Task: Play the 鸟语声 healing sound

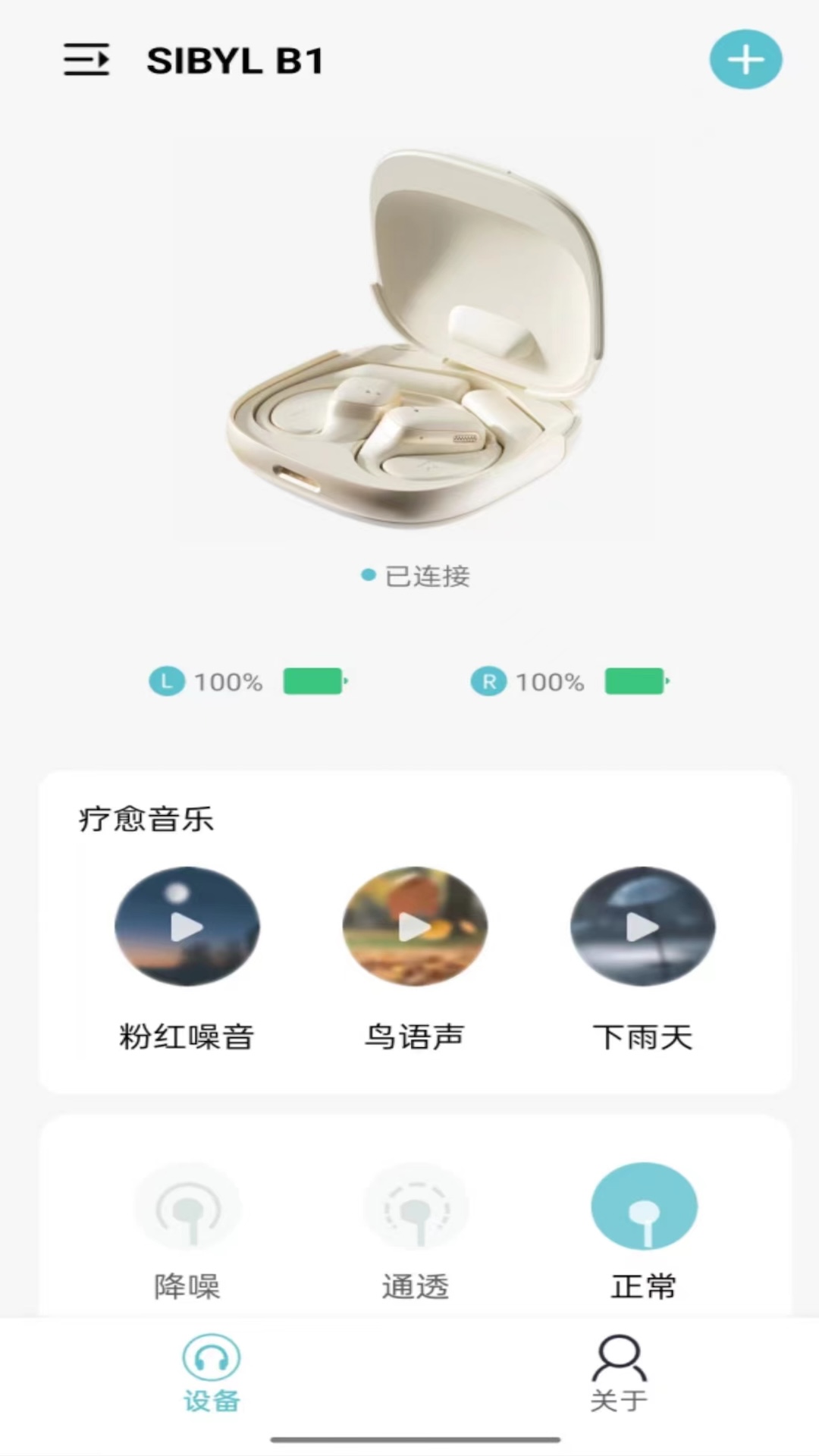Action: click(x=415, y=927)
